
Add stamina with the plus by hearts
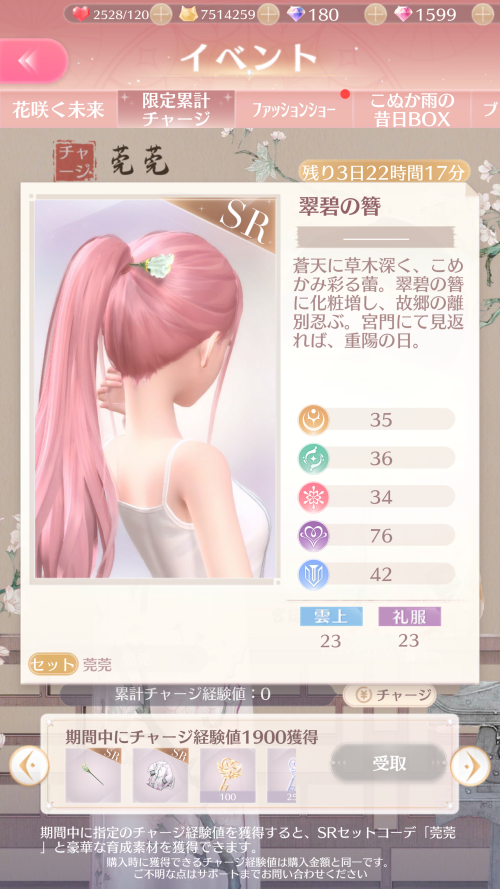pos(161,14)
